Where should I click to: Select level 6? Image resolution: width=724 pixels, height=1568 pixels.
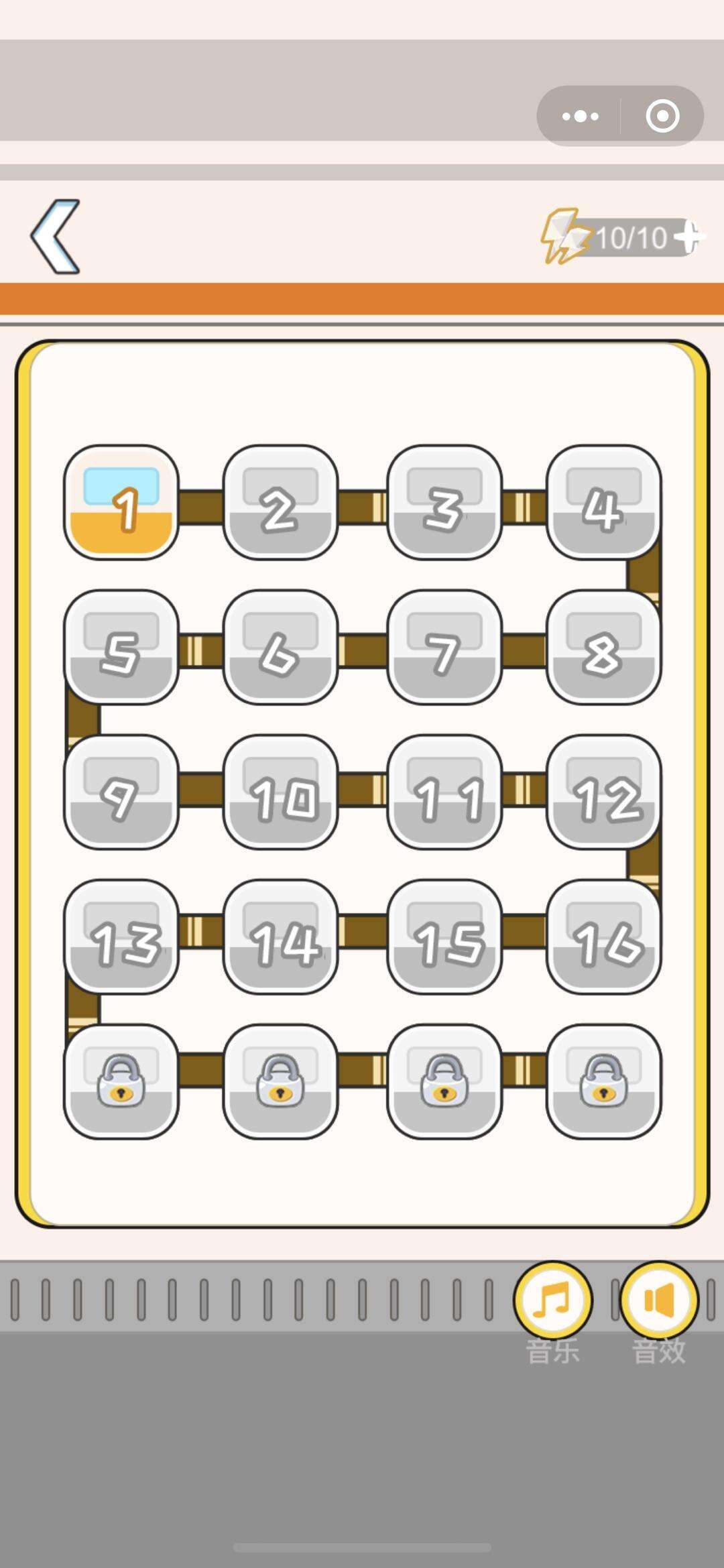pos(280,647)
